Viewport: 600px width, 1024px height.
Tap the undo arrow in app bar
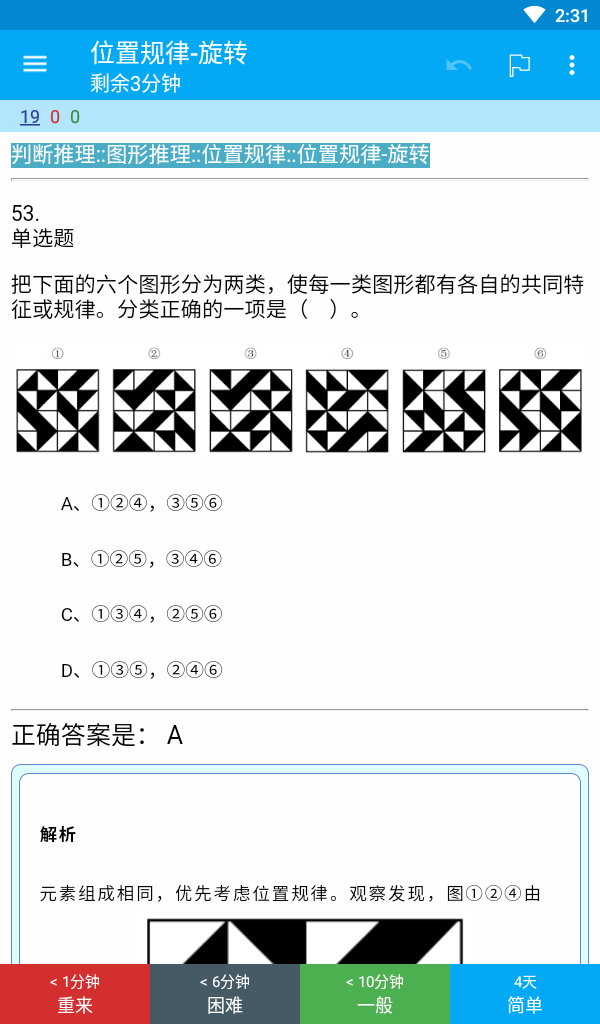click(x=459, y=65)
